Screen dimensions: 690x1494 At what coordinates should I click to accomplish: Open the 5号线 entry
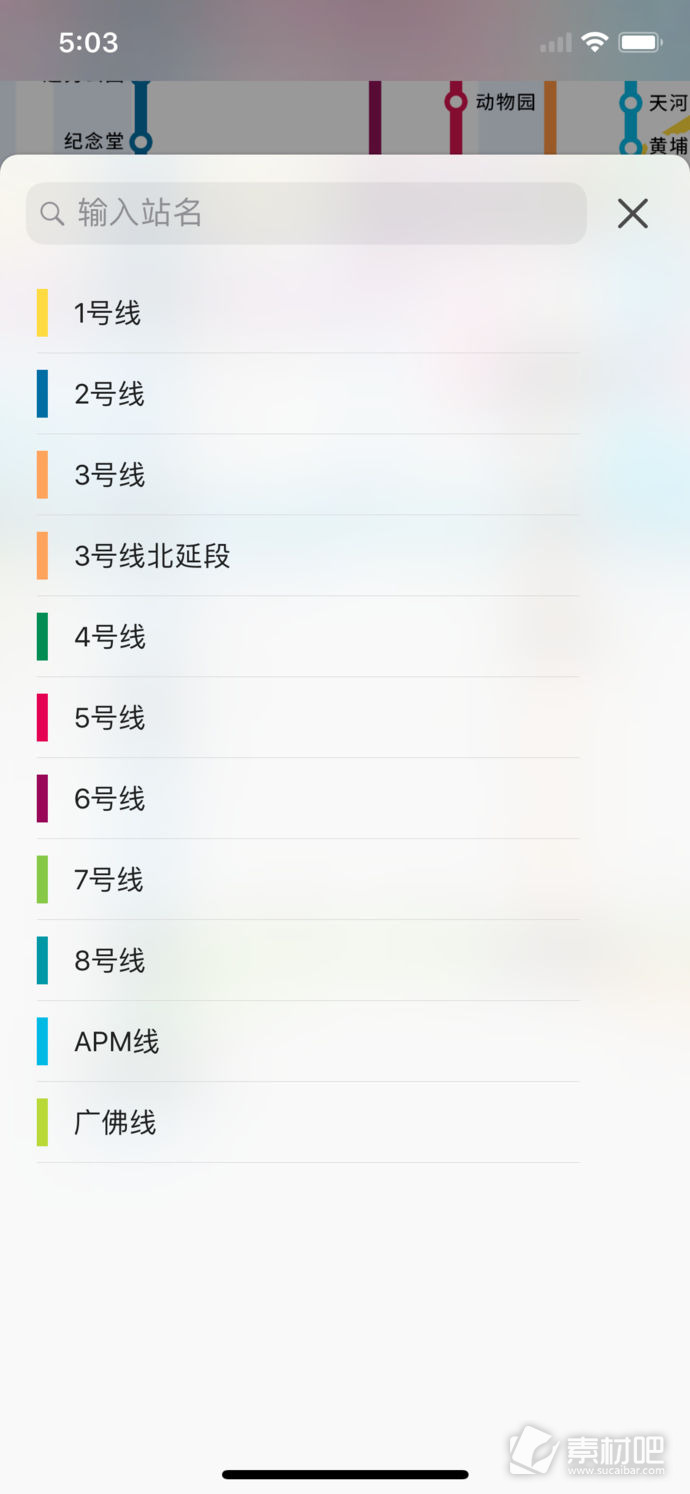click(308, 718)
